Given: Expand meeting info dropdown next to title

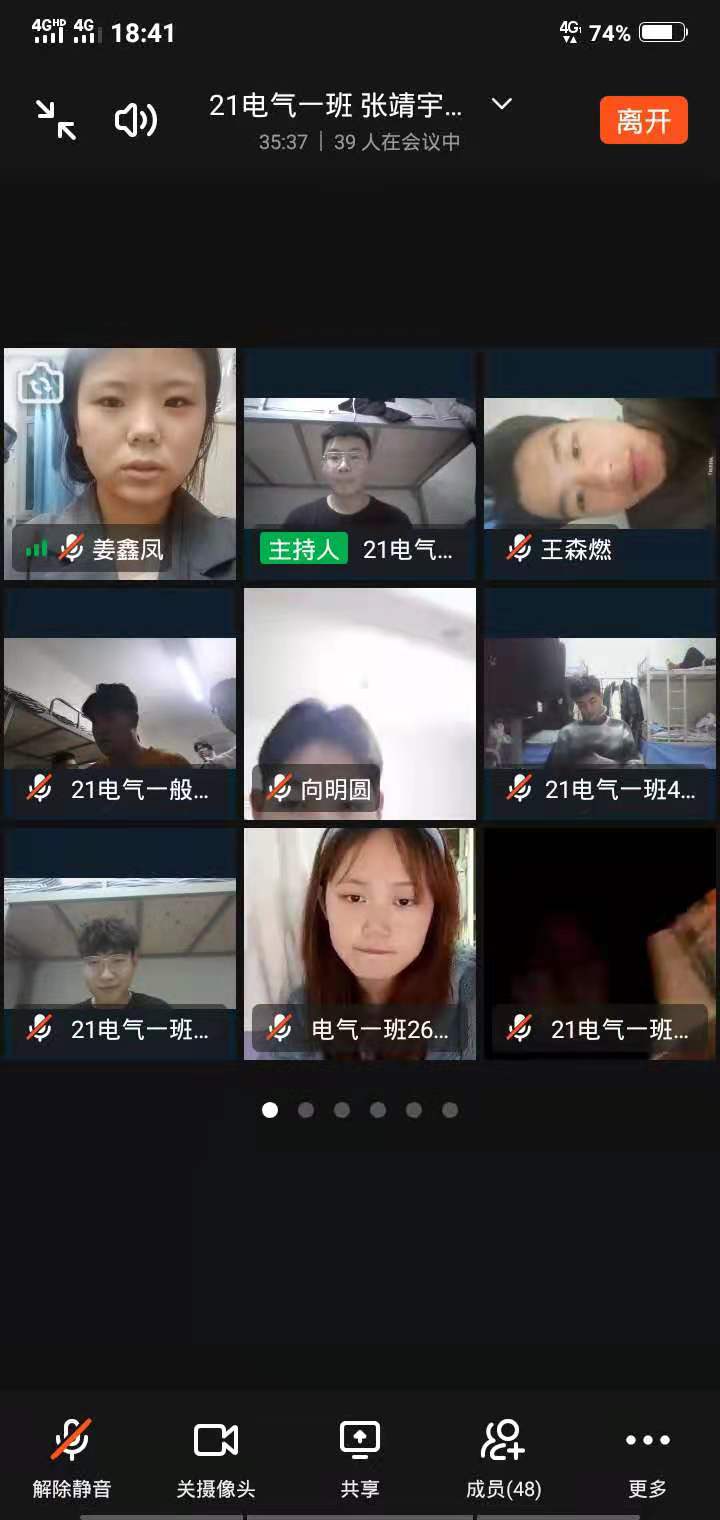Looking at the screenshot, I should coord(502,104).
